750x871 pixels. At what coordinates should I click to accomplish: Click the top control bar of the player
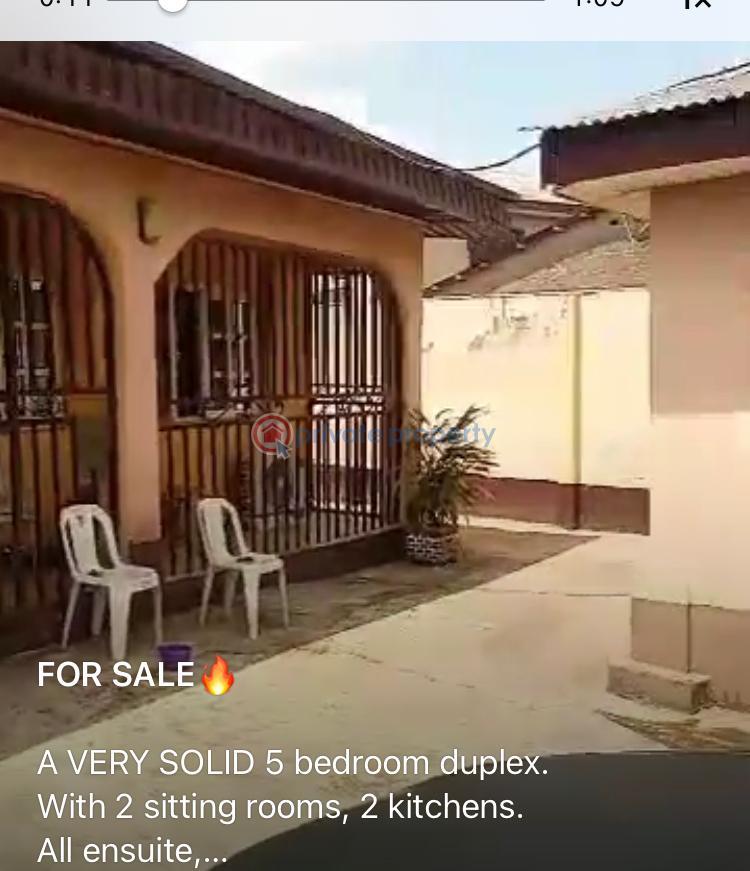tap(375, 10)
